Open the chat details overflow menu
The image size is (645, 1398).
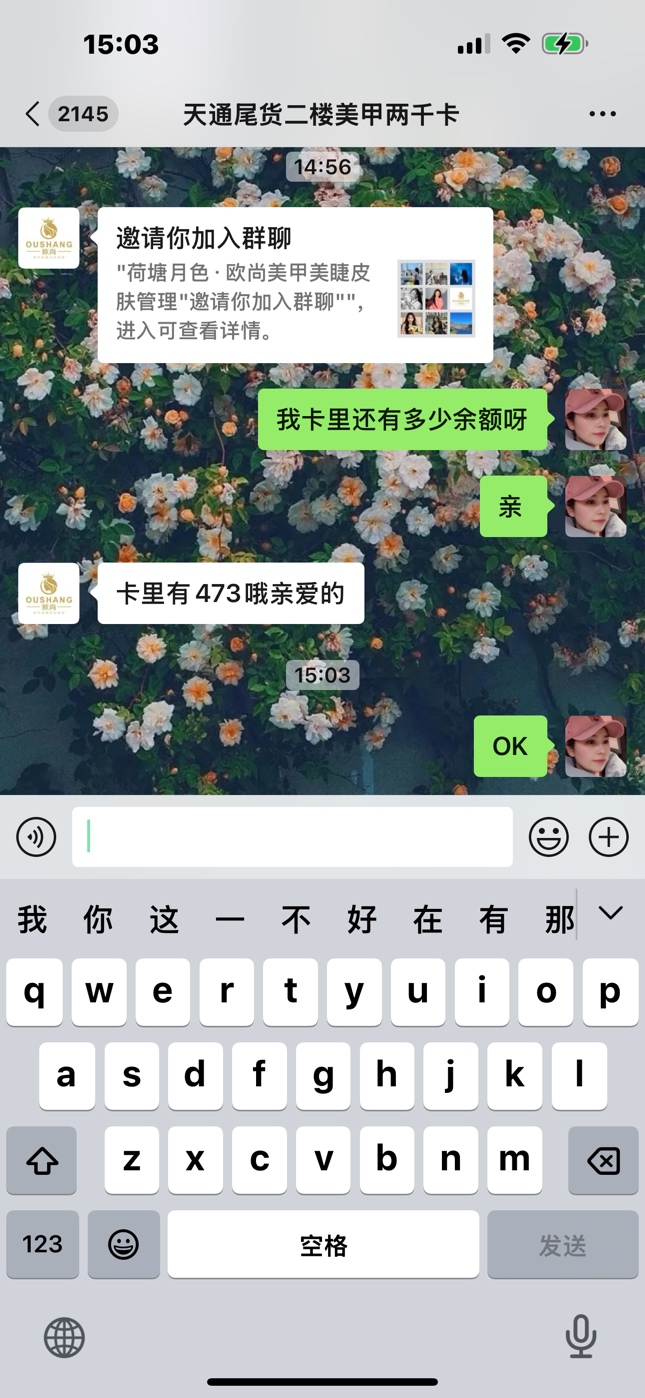click(602, 114)
